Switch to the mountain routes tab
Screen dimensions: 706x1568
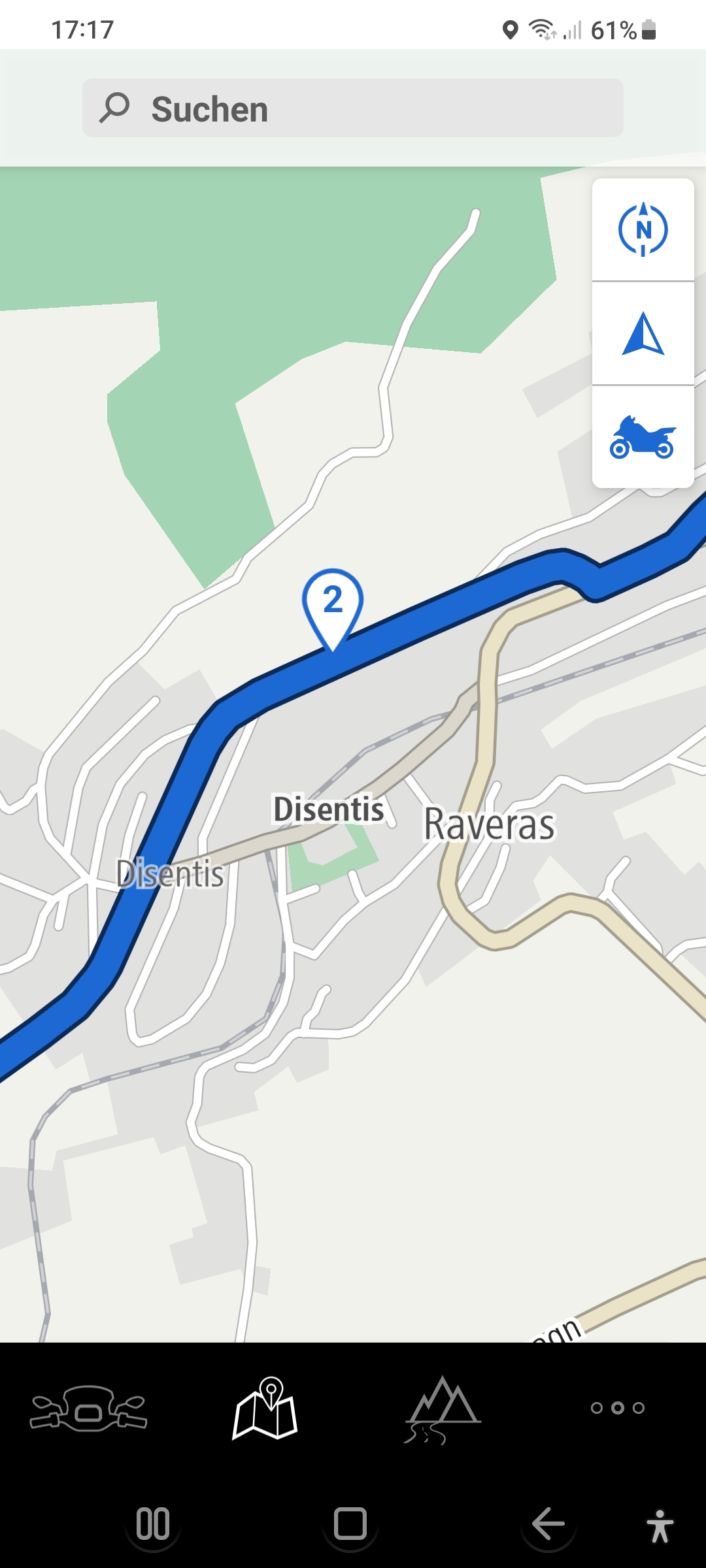[x=443, y=1408]
